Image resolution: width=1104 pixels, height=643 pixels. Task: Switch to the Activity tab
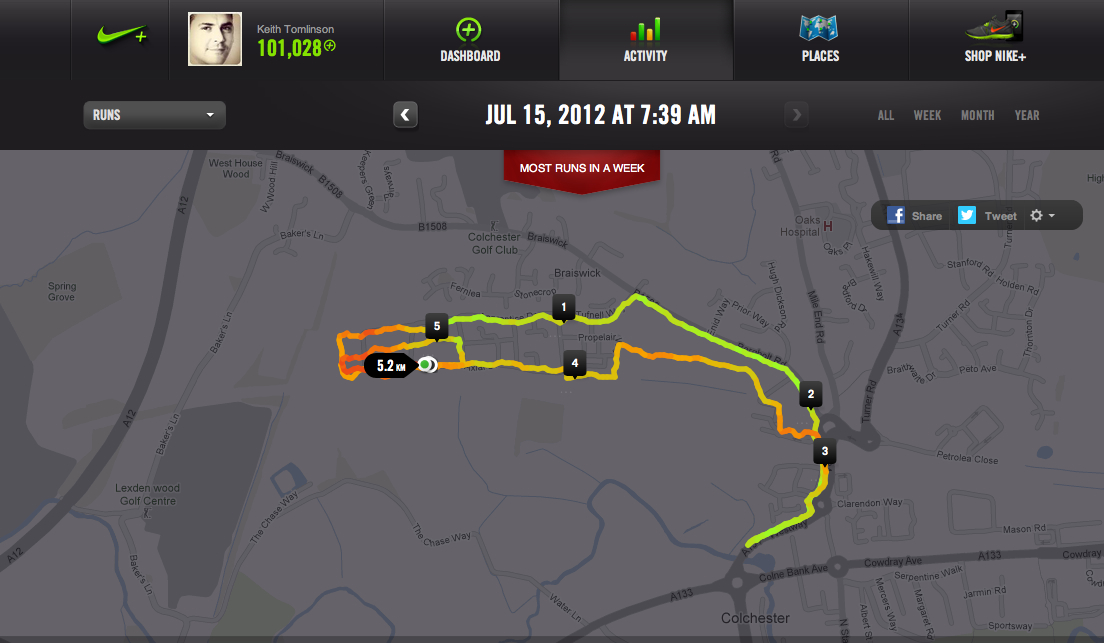point(645,40)
